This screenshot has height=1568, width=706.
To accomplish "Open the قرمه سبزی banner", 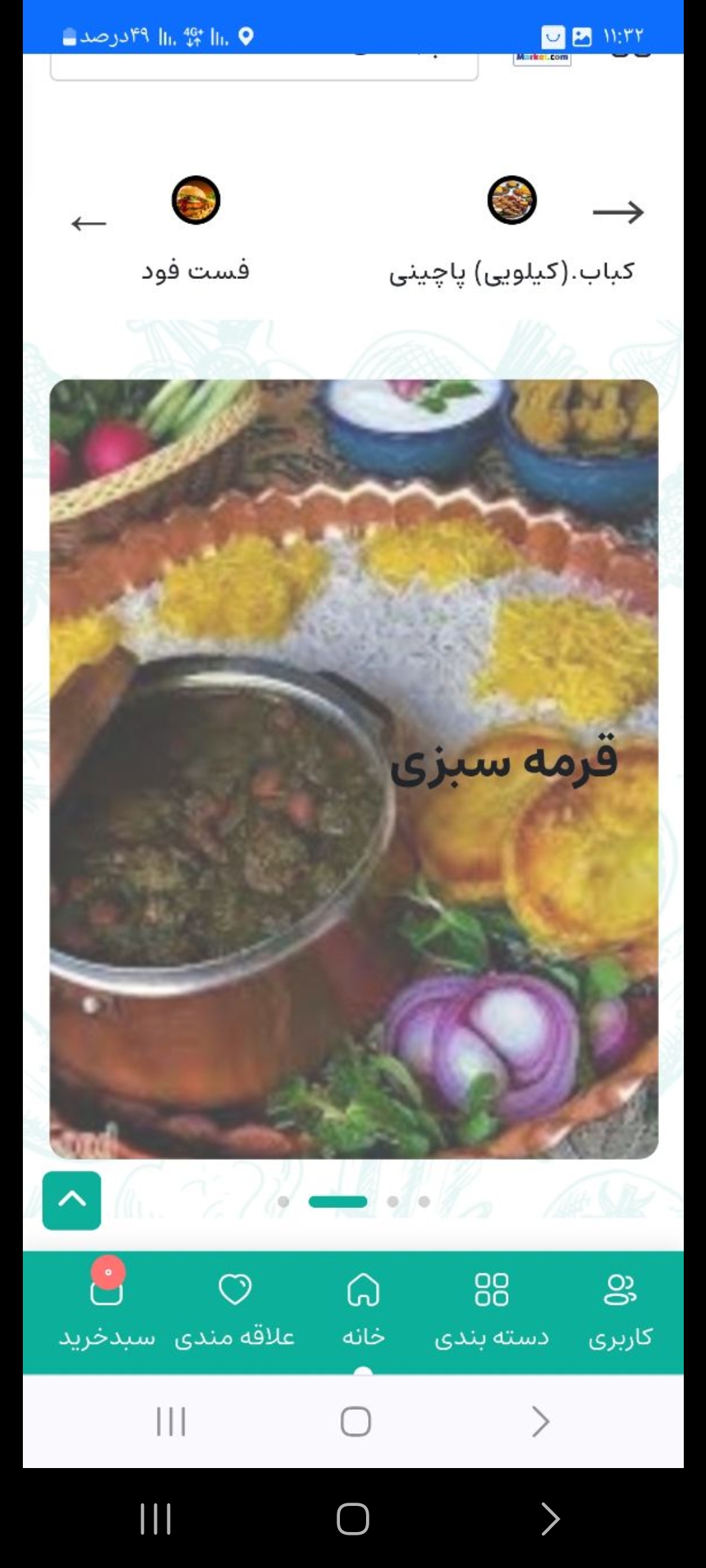I will coord(354,769).
